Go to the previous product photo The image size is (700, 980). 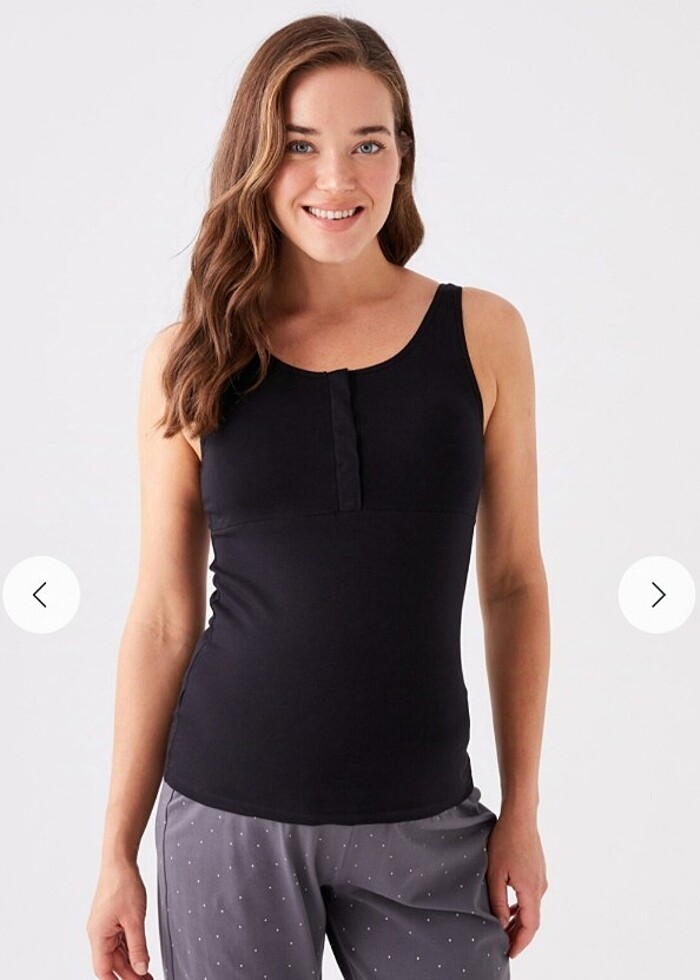click(x=41, y=595)
